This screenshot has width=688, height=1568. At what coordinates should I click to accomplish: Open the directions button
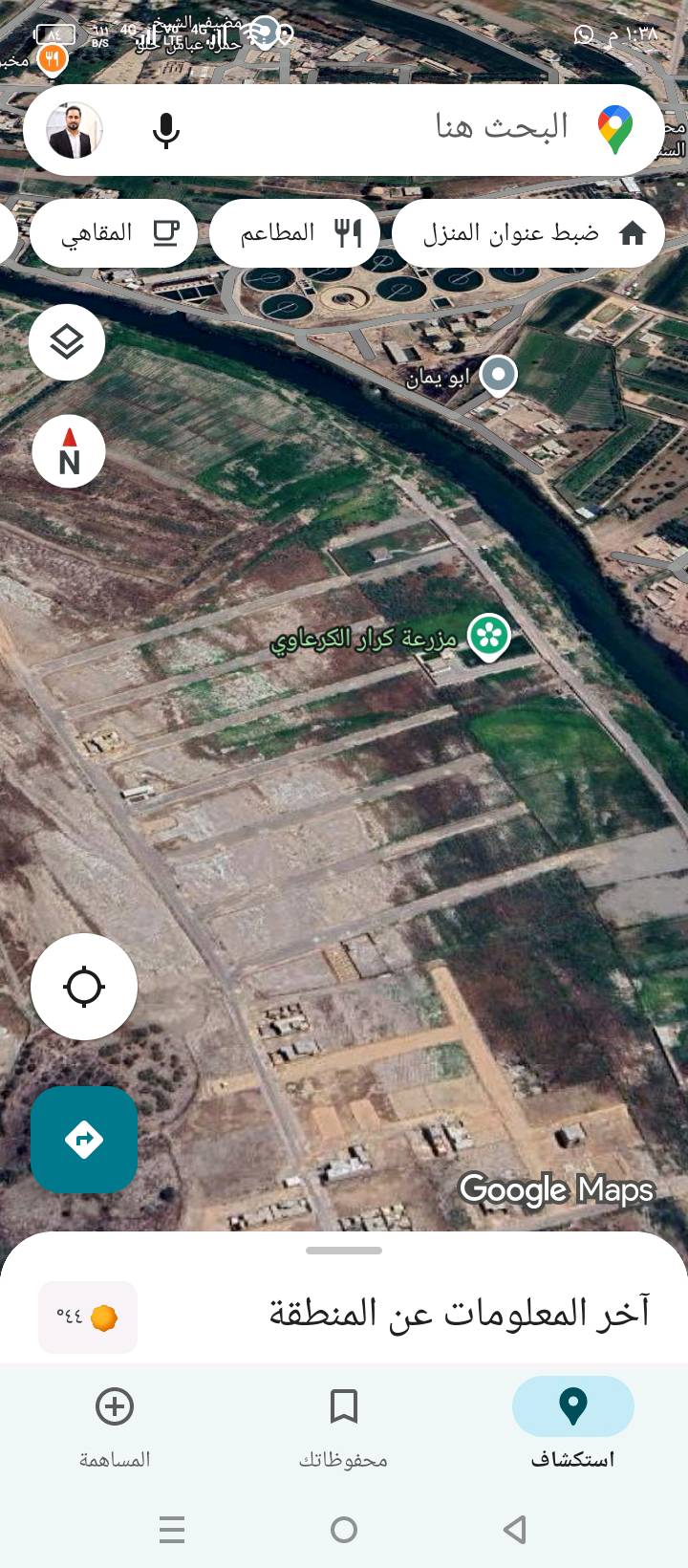[84, 1140]
